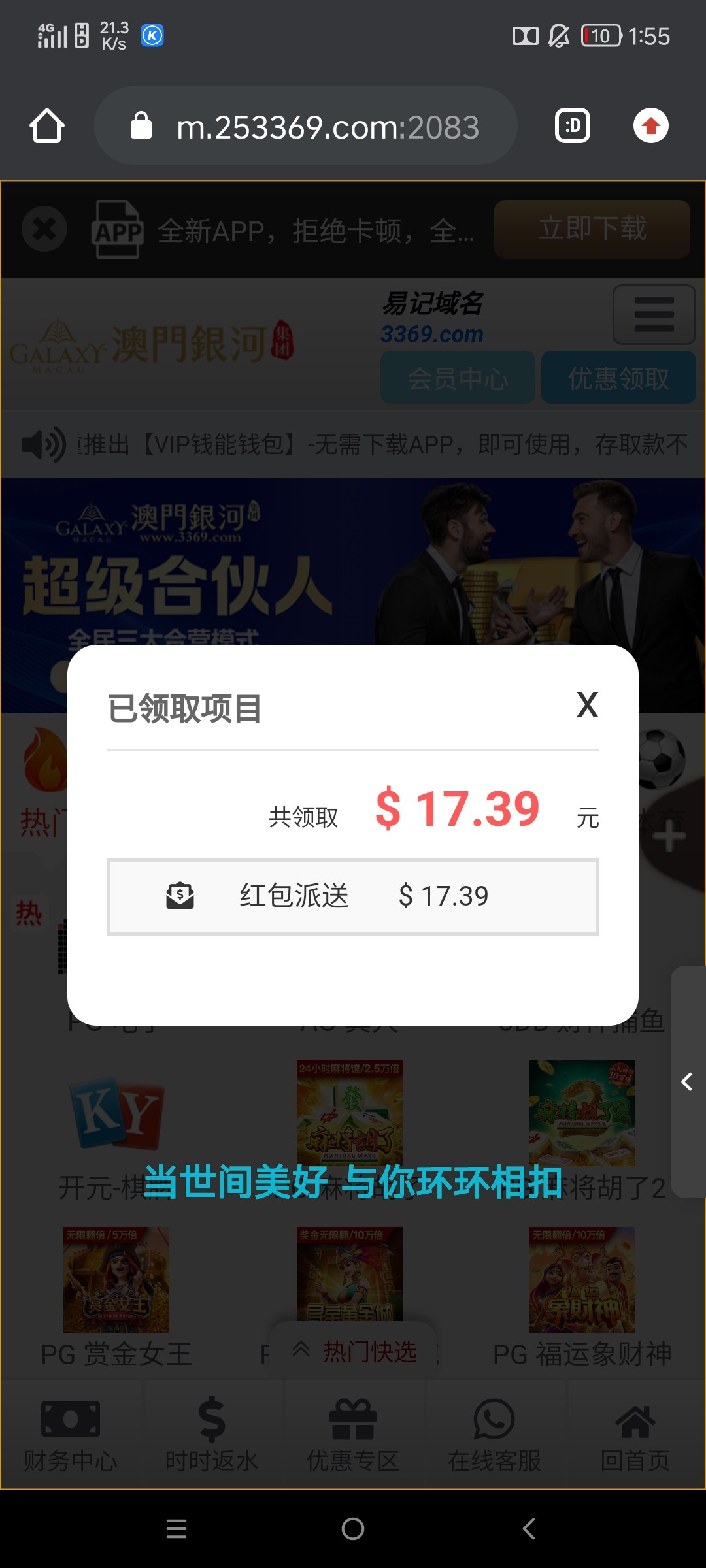Tap the browser home icon

(x=47, y=126)
